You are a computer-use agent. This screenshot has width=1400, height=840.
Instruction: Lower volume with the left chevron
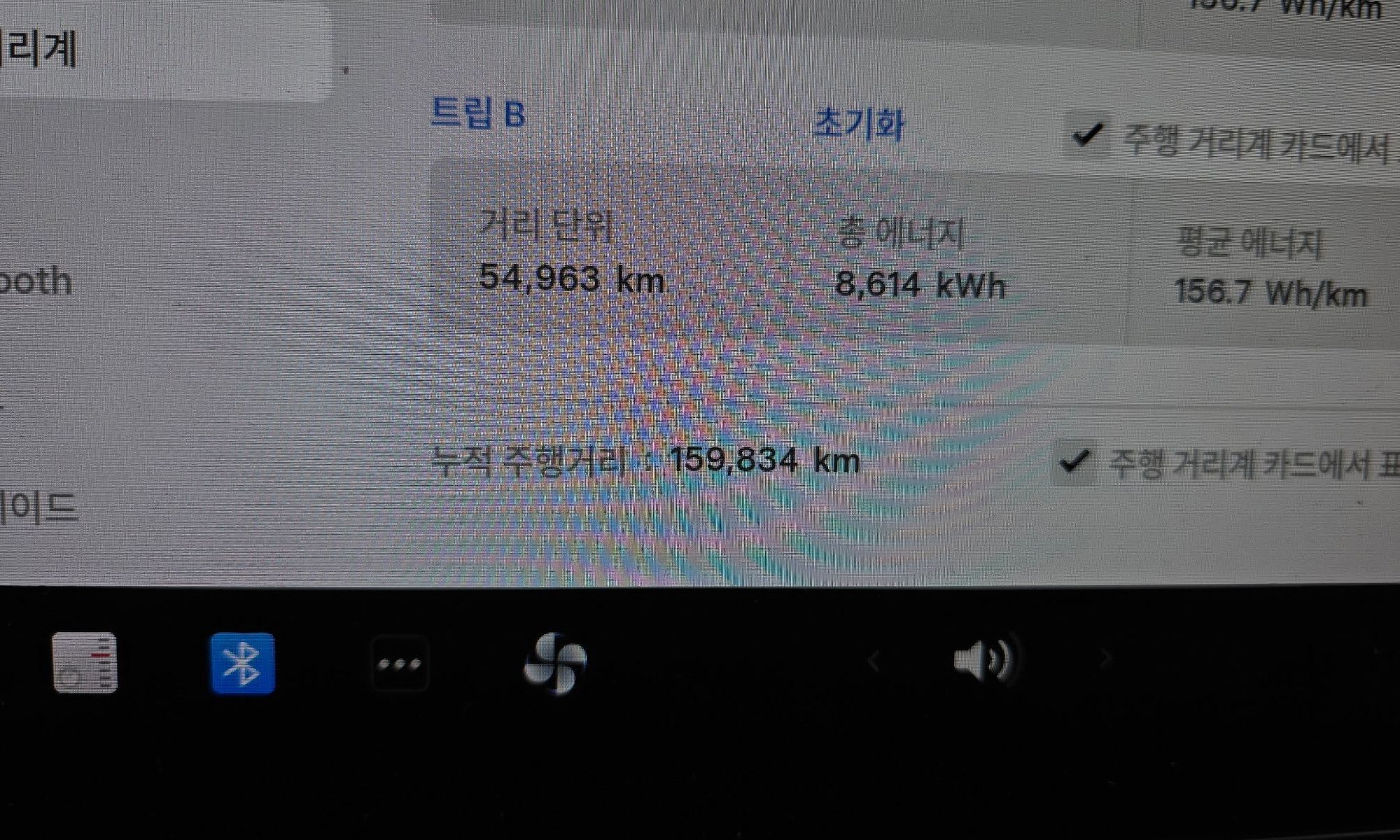[874, 660]
